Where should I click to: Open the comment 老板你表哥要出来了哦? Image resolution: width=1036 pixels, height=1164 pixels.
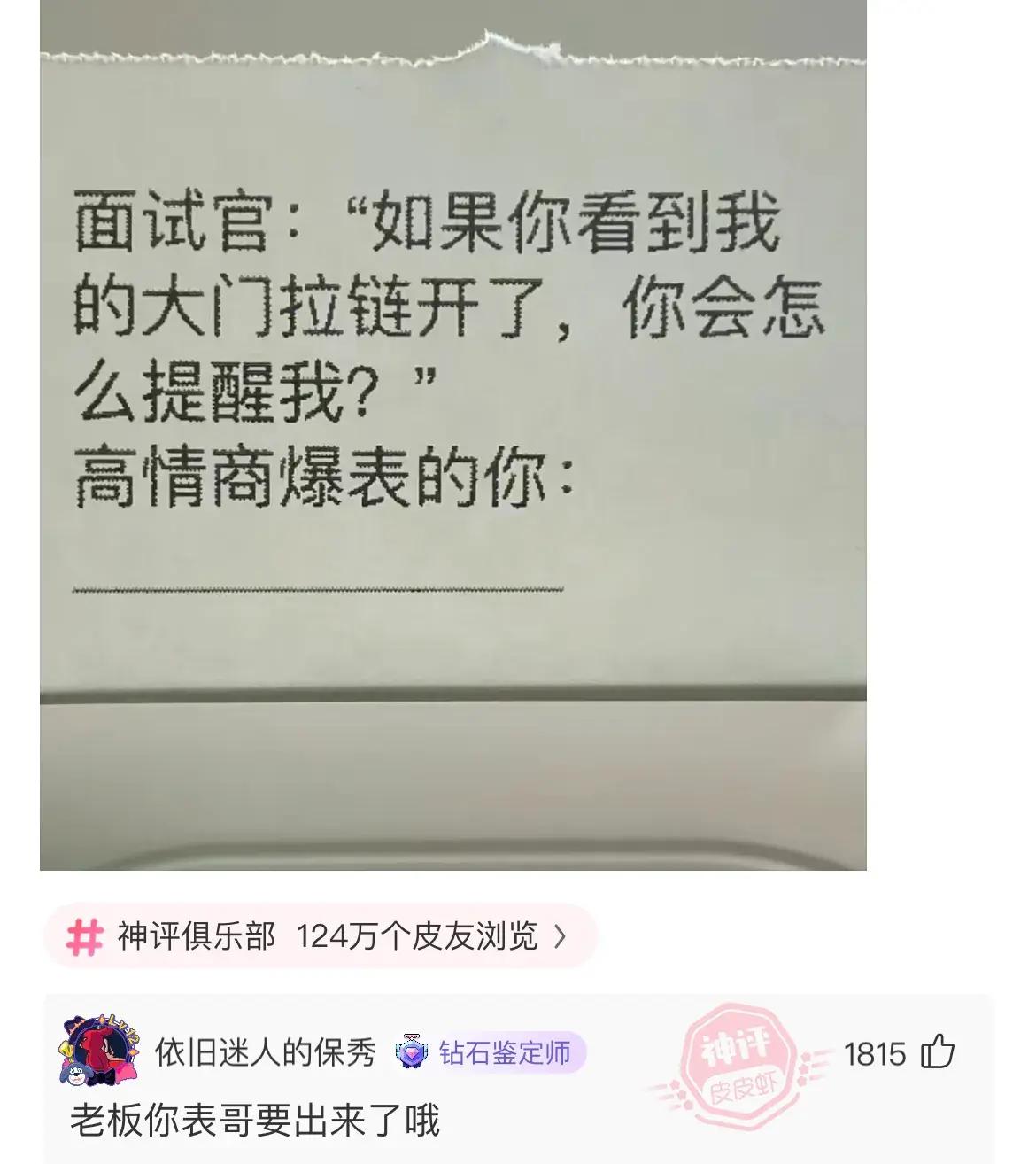pos(255,1121)
